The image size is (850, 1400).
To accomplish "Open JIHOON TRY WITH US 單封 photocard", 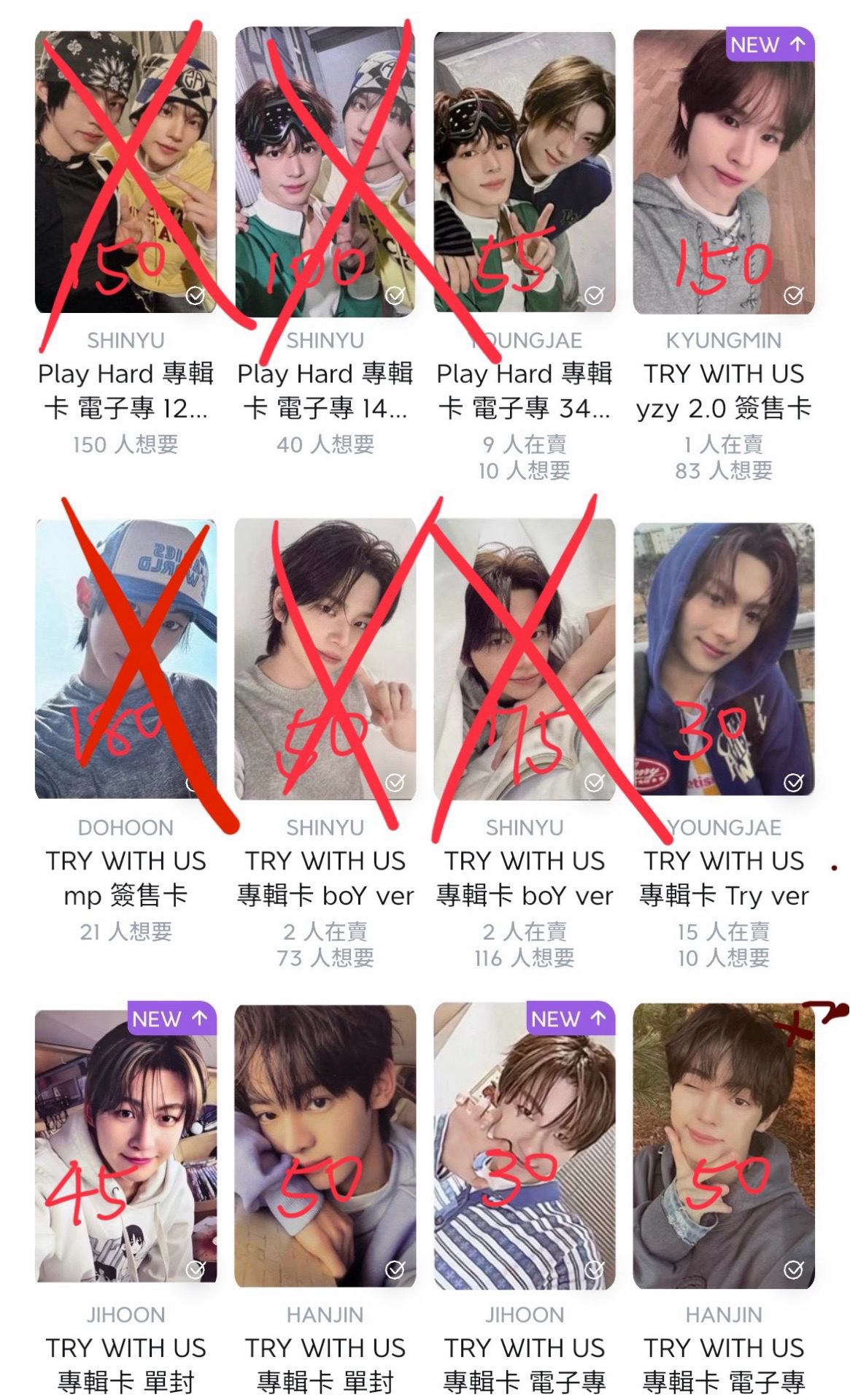I will (x=125, y=1145).
